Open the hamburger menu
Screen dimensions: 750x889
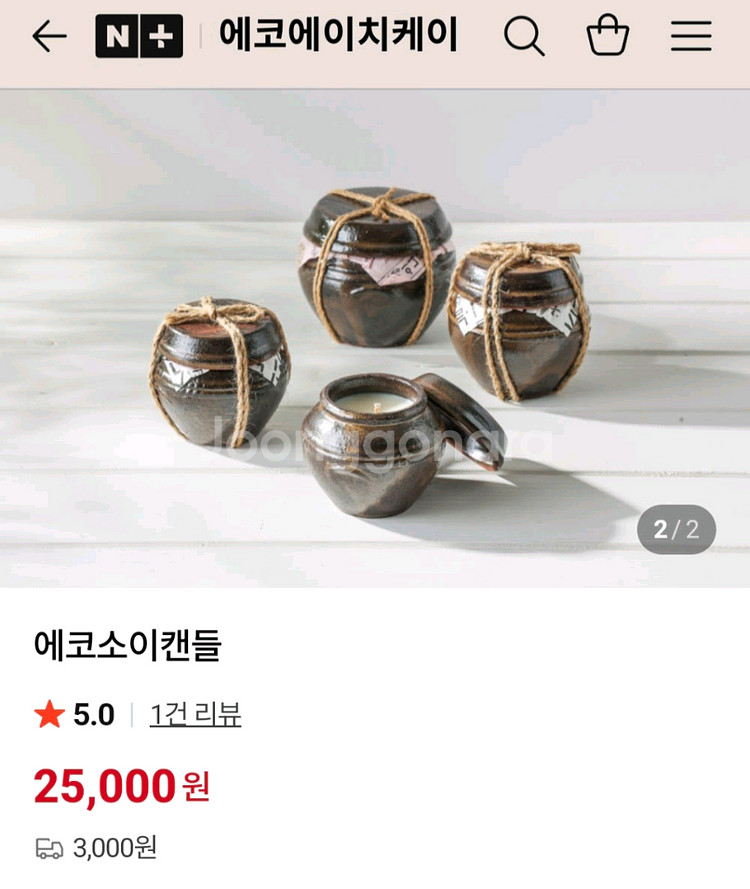tap(691, 37)
